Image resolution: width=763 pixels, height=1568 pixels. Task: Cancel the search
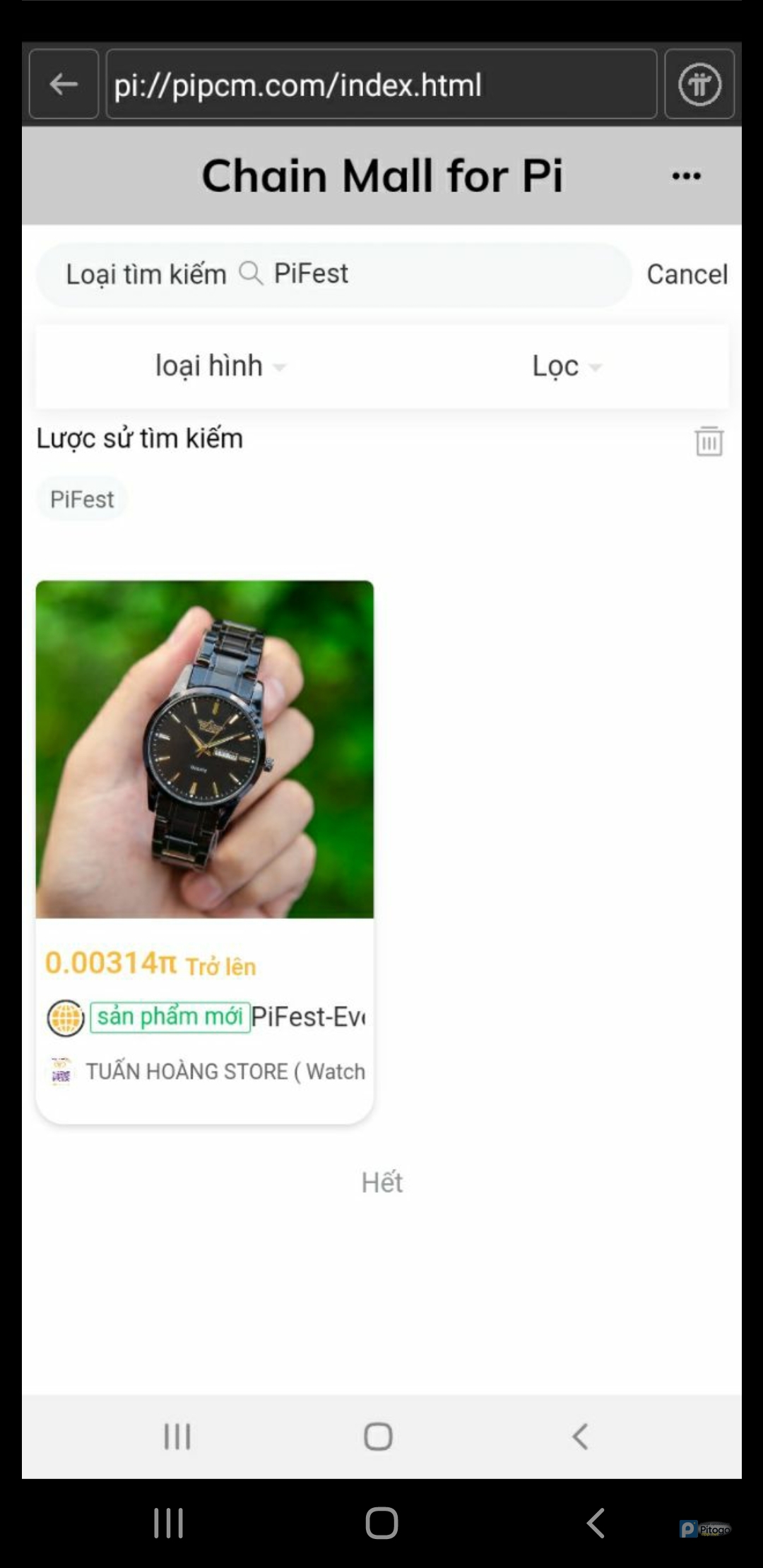click(x=687, y=274)
